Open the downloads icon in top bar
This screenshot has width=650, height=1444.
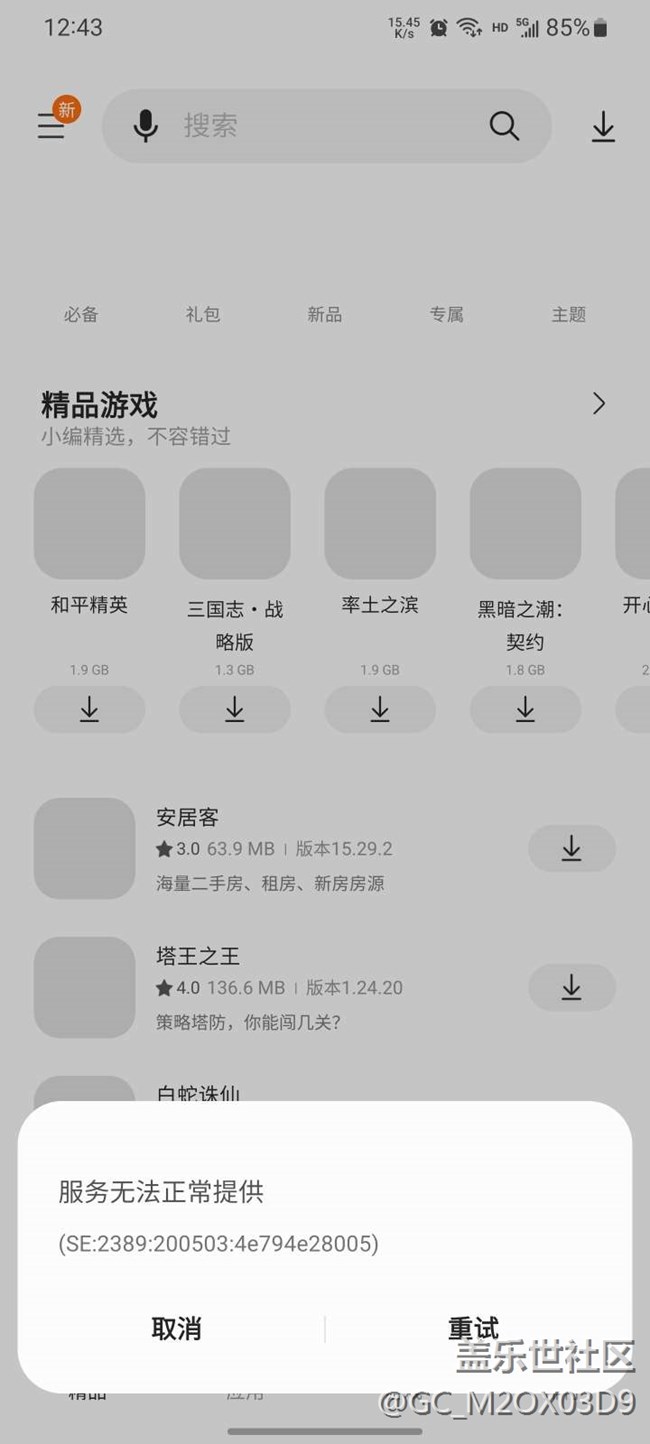[603, 127]
